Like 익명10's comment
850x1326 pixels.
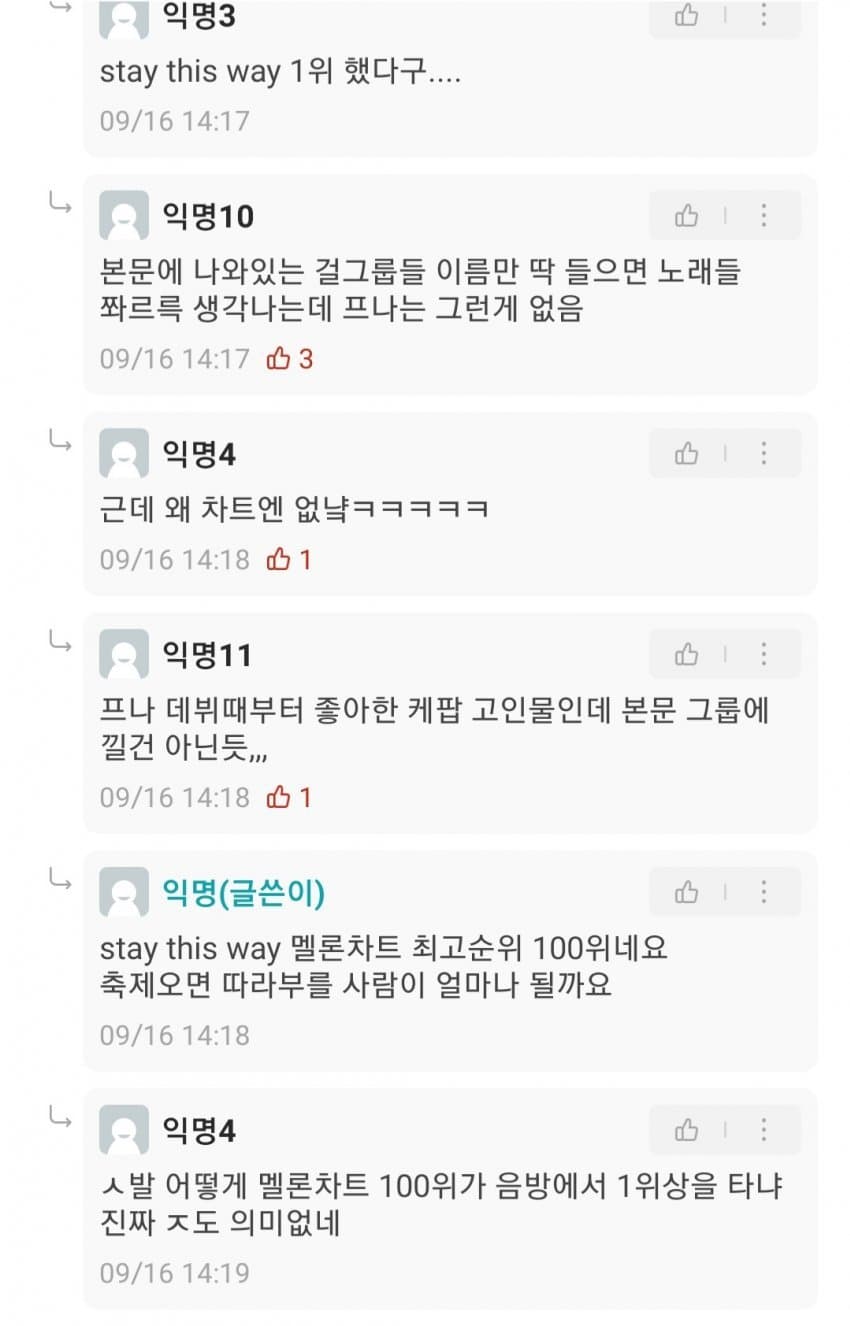(x=687, y=215)
